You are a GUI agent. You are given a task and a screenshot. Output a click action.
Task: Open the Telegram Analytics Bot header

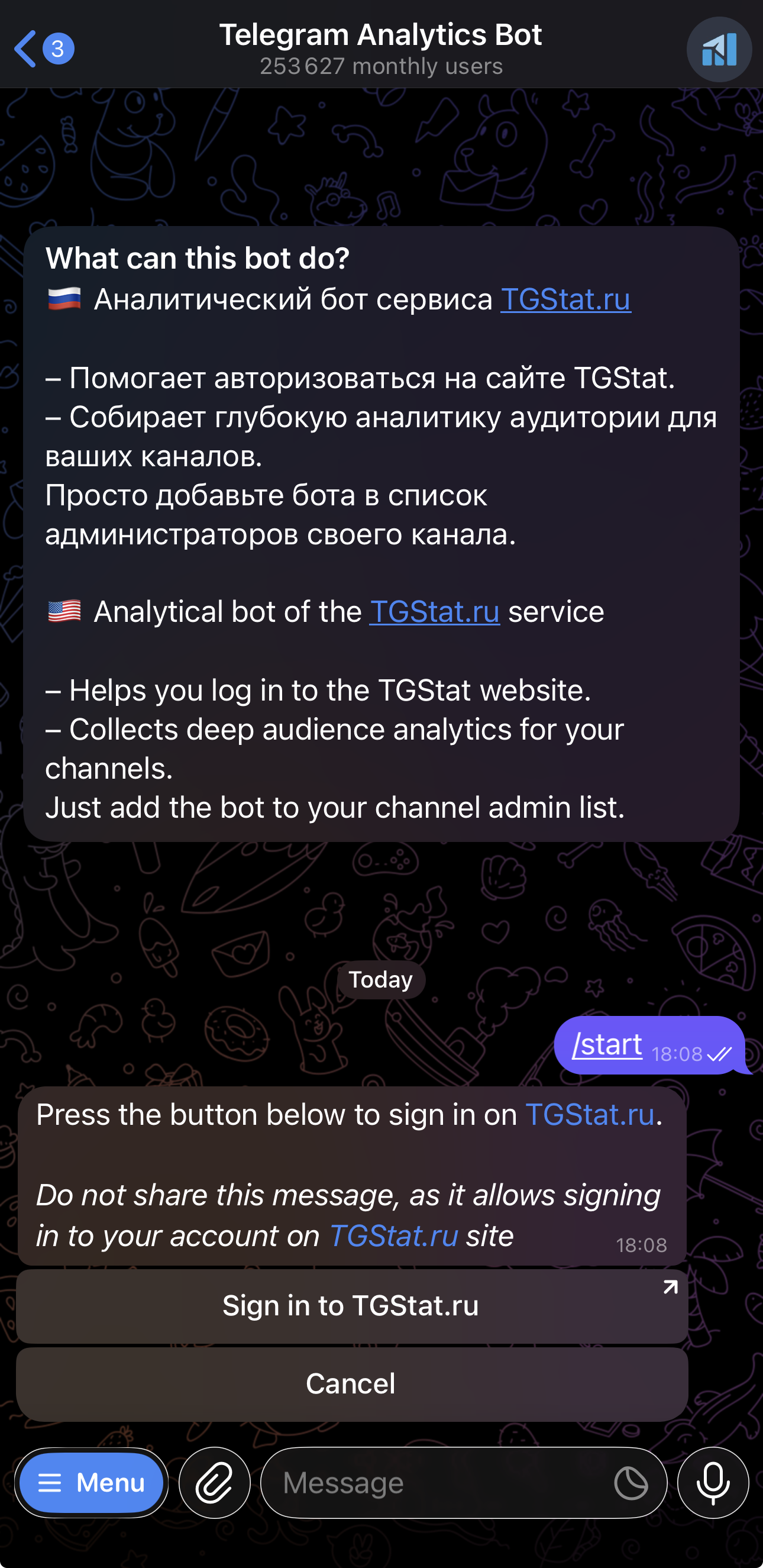click(381, 35)
